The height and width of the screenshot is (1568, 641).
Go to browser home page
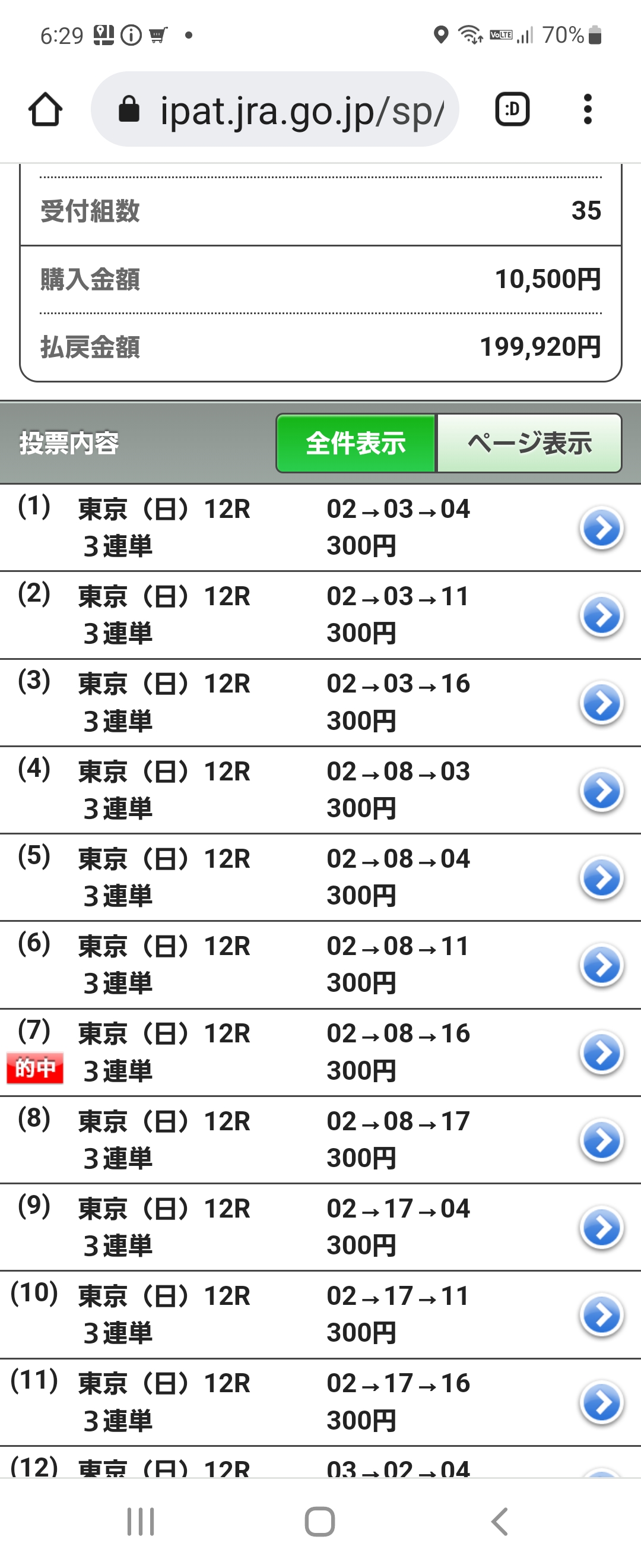tap(46, 109)
